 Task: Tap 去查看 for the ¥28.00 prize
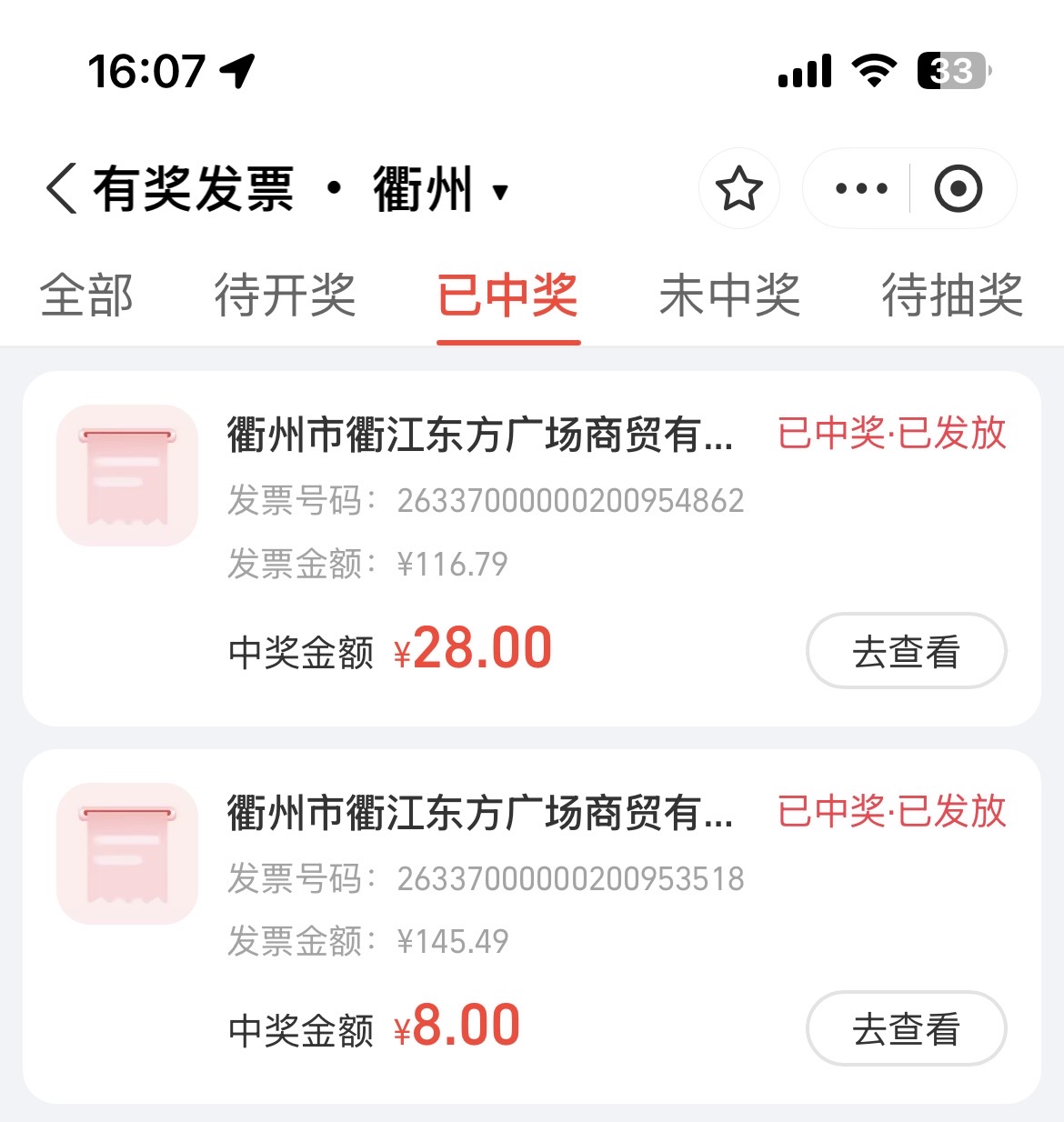[x=906, y=651]
